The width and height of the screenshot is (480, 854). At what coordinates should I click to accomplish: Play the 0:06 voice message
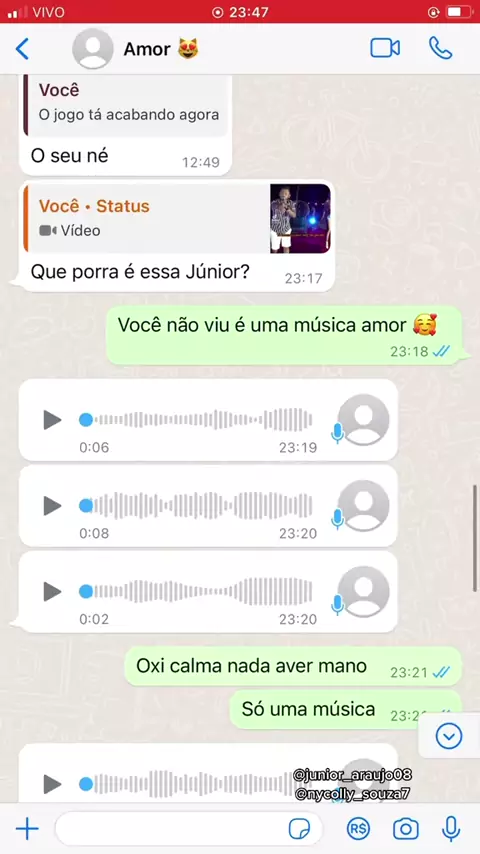point(52,420)
